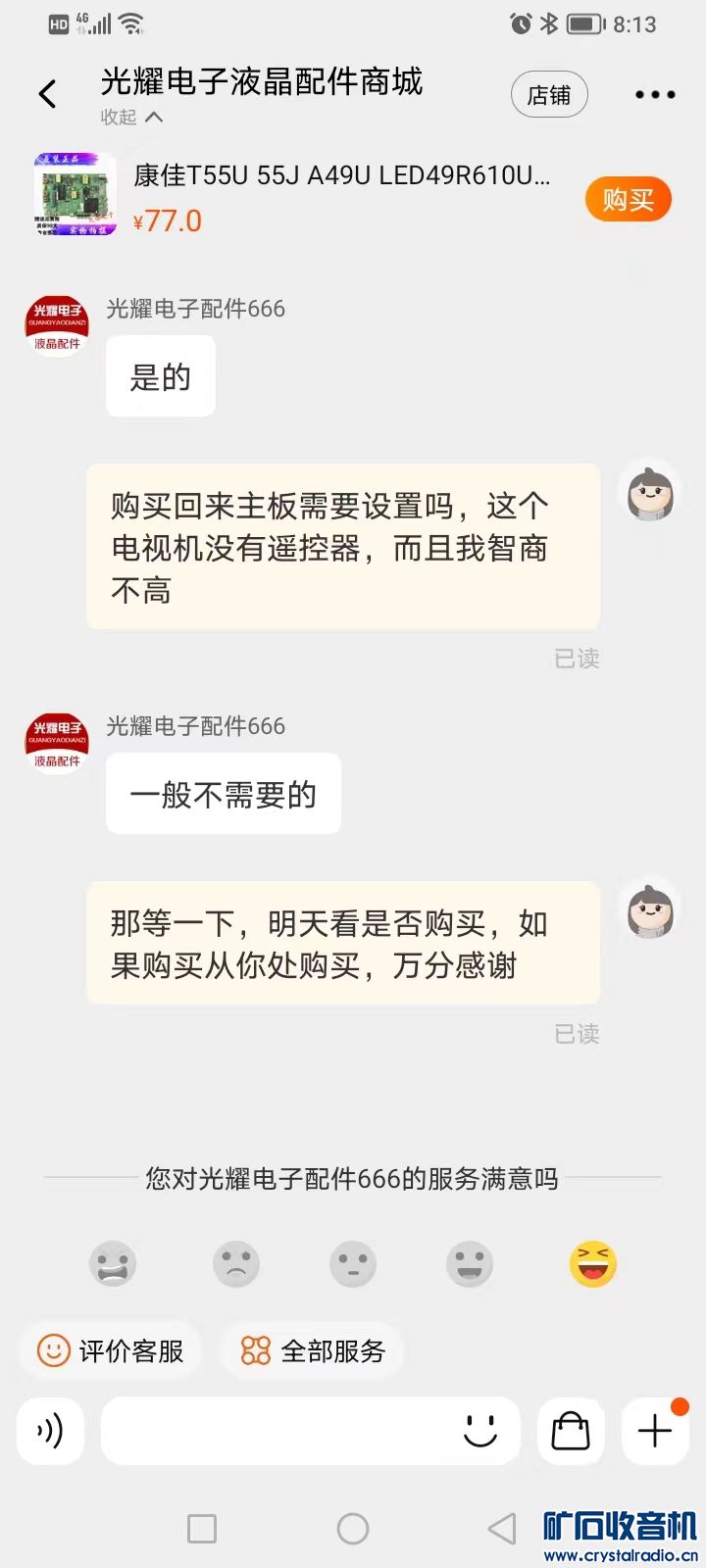
Task: Open the three-dot overflow menu
Action: [654, 95]
